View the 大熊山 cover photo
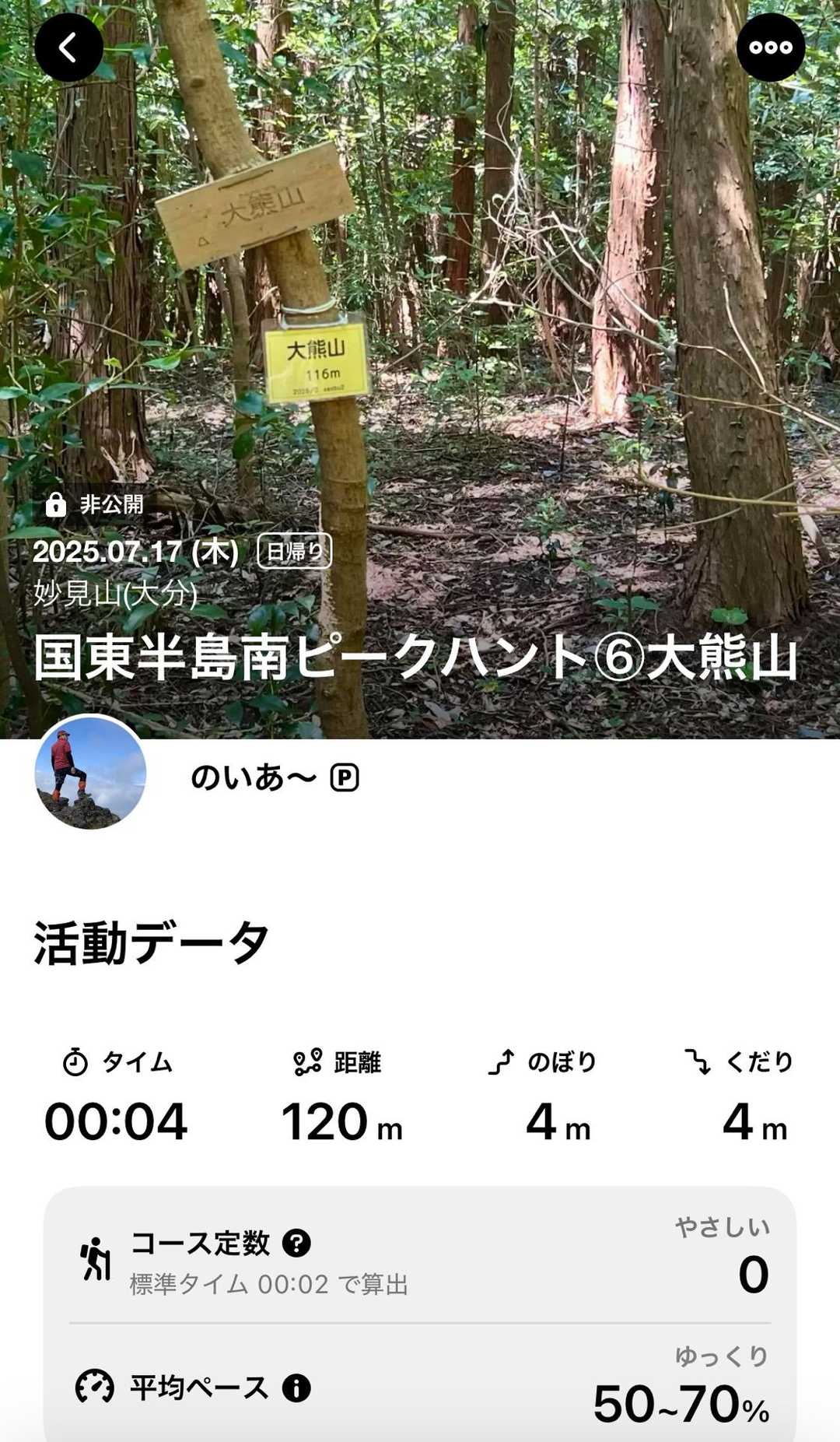The height and width of the screenshot is (1442, 840). [x=420, y=369]
